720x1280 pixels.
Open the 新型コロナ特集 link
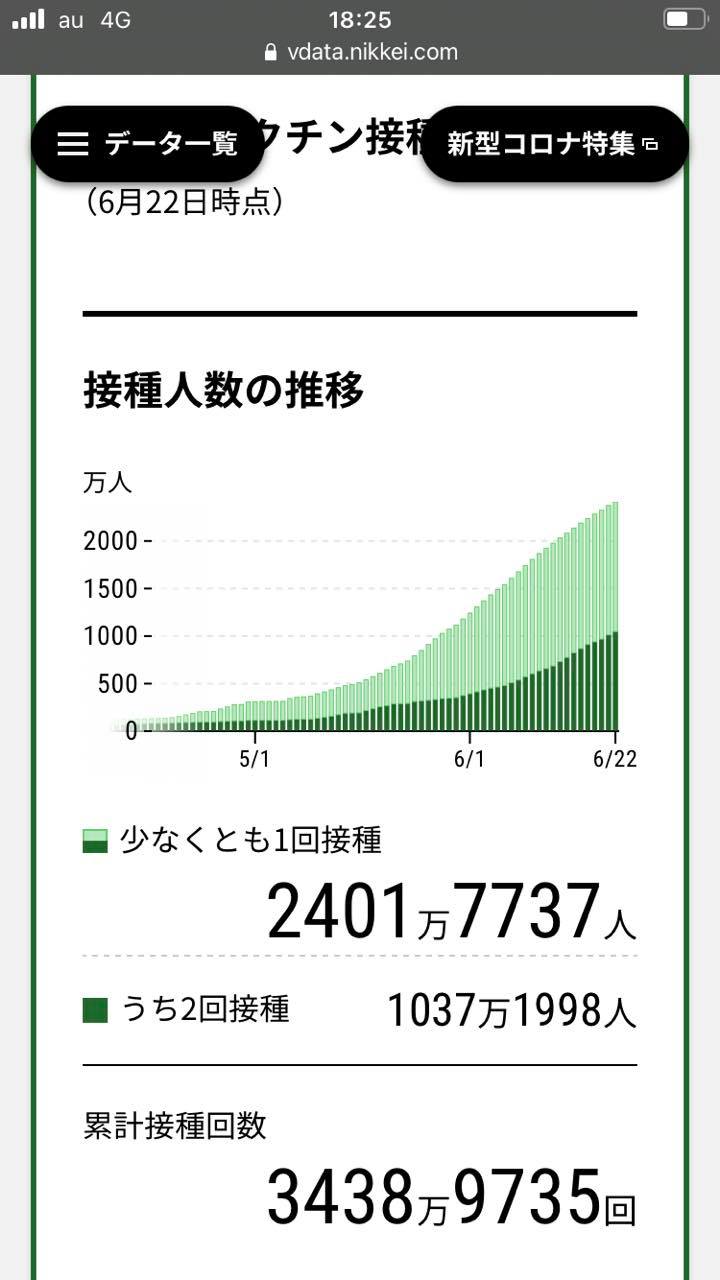tap(554, 144)
